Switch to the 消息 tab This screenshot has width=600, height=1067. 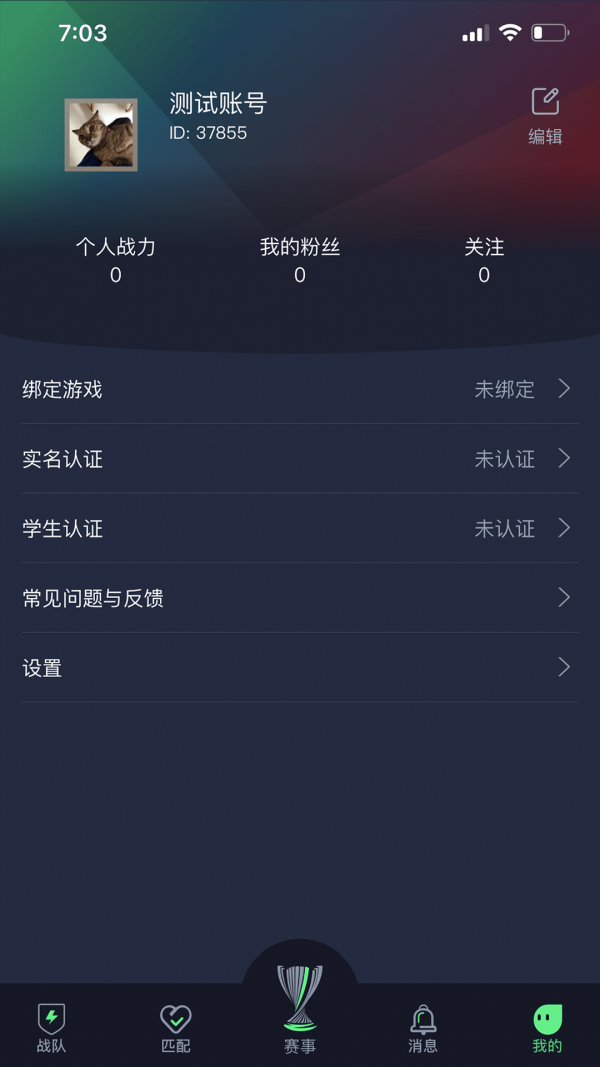tap(423, 1028)
